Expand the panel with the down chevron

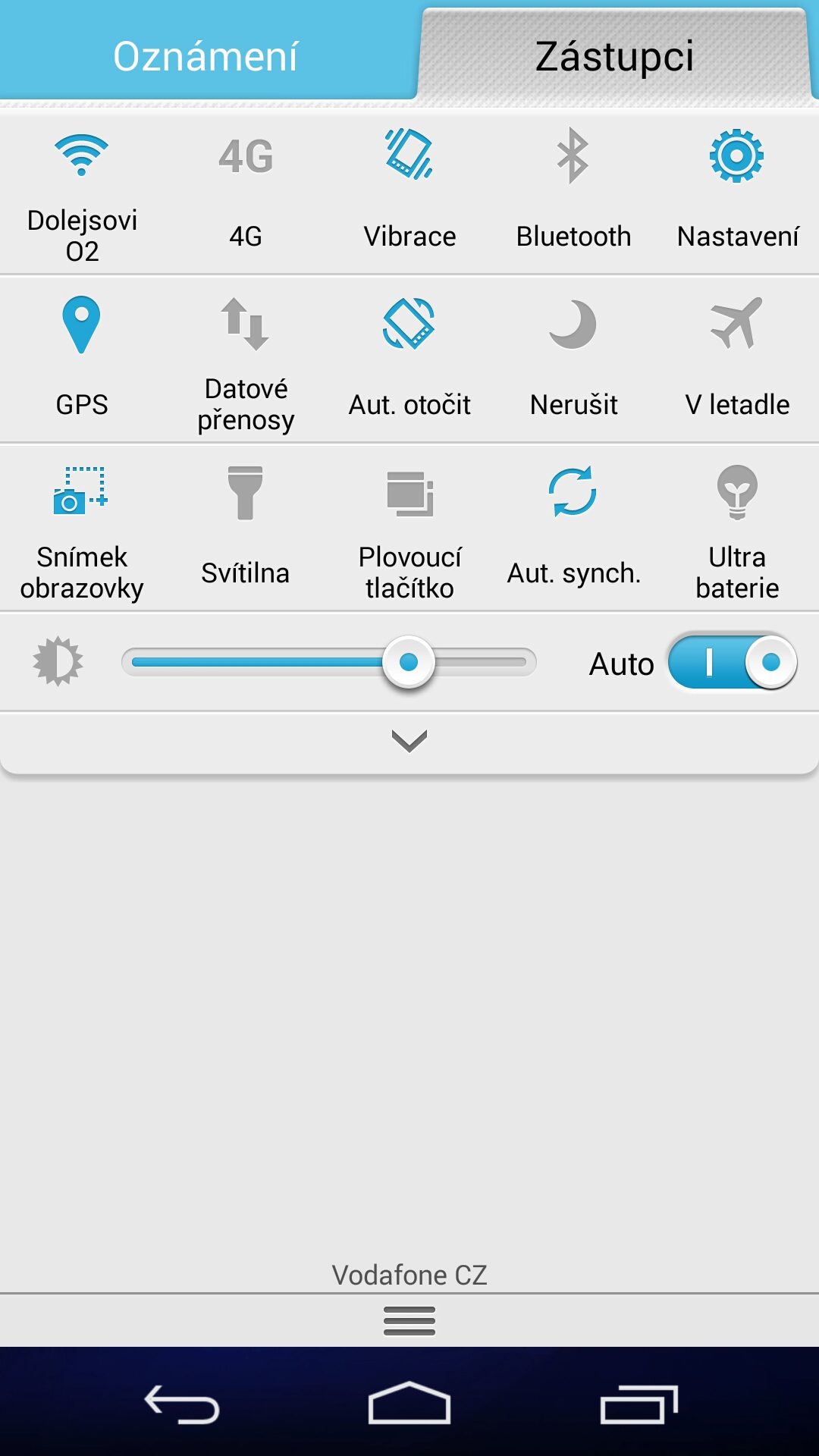[x=409, y=741]
